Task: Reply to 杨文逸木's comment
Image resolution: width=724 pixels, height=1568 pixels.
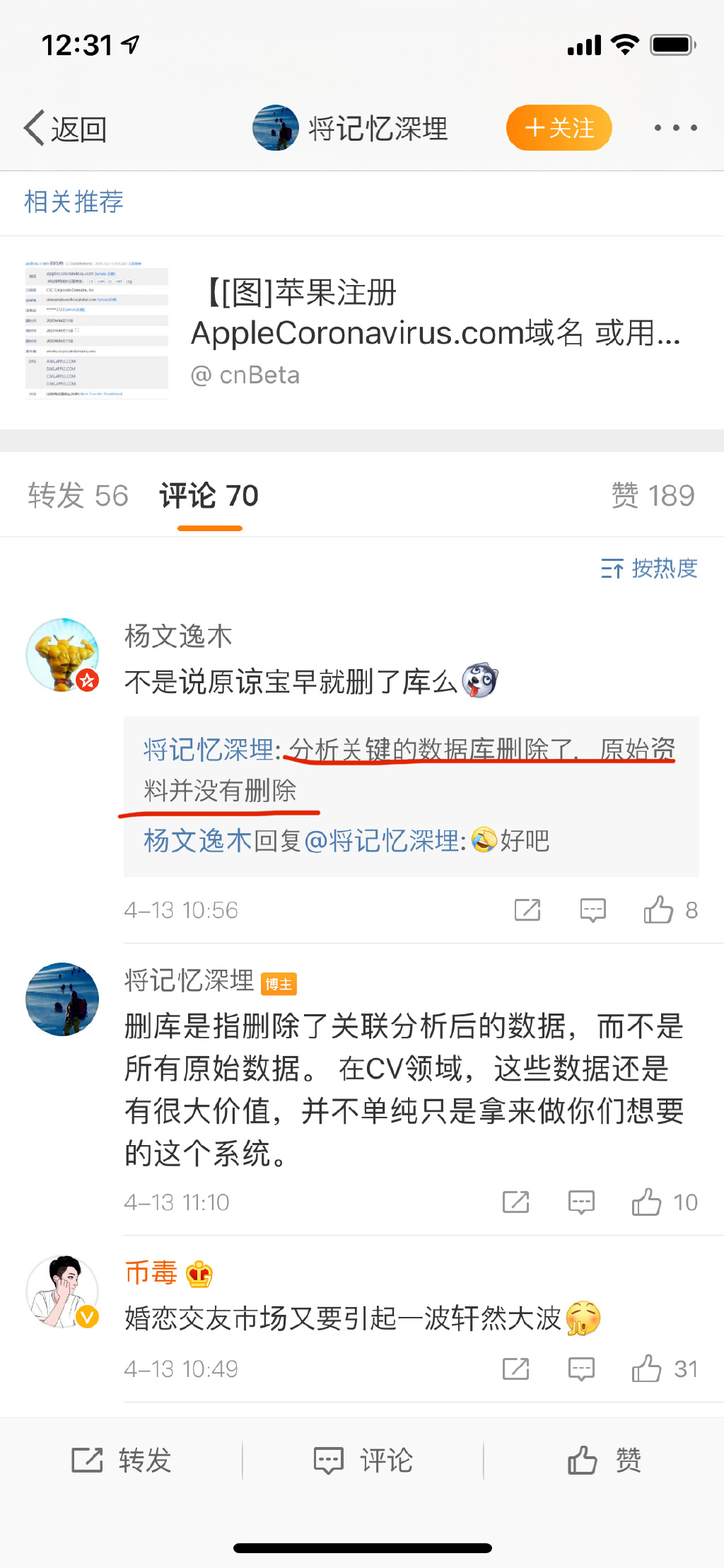Action: coord(592,910)
